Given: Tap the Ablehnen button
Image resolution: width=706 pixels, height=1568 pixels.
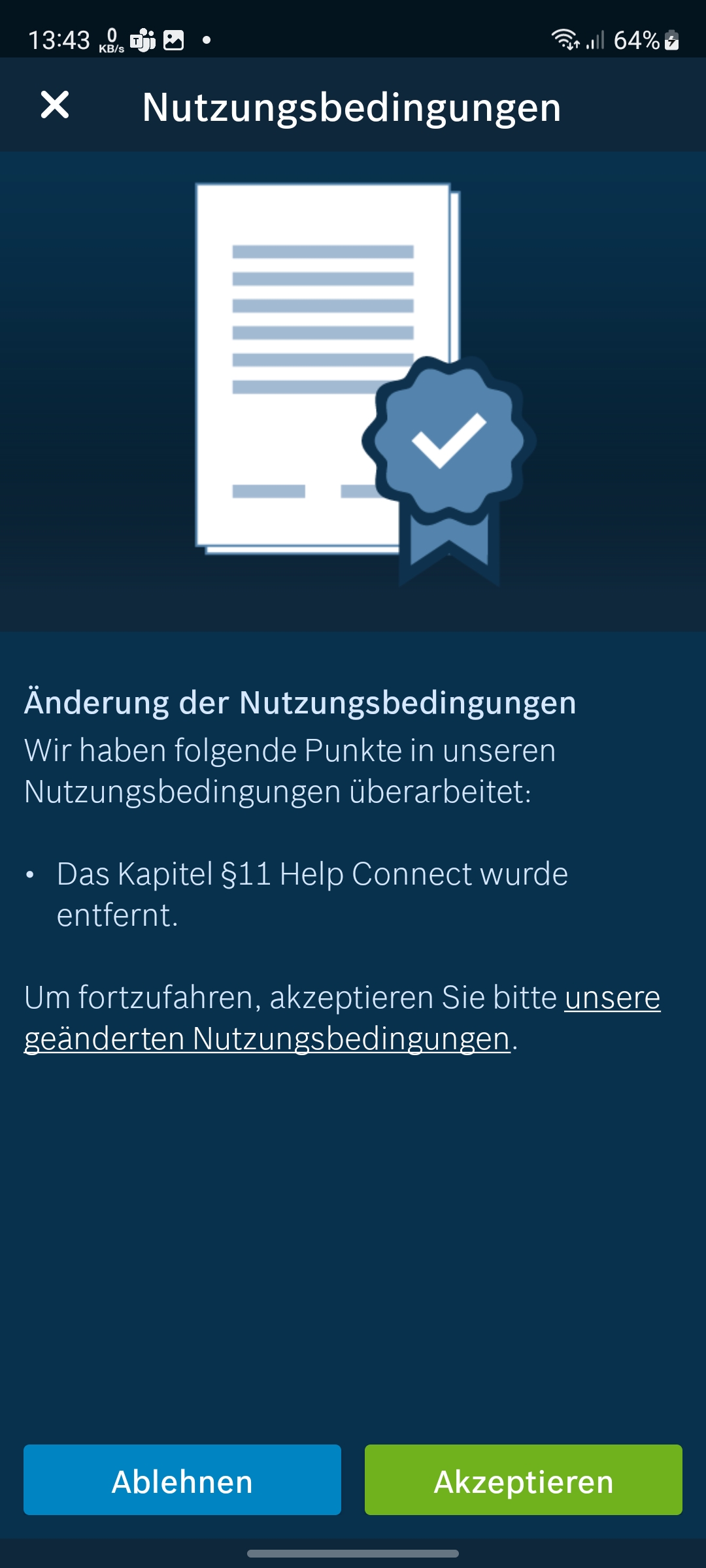Looking at the screenshot, I should [182, 1480].
